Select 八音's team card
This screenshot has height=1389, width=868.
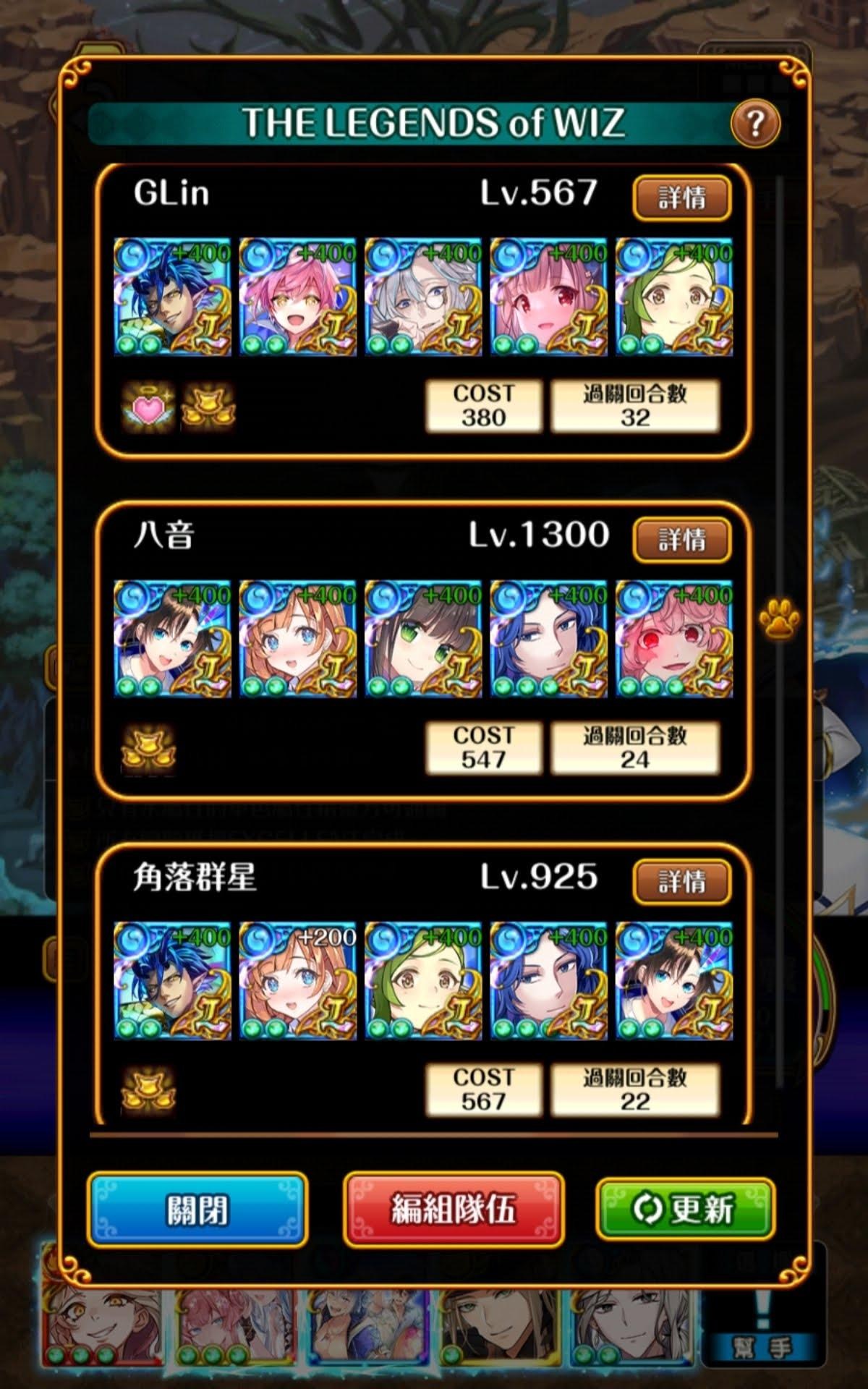tap(423, 653)
